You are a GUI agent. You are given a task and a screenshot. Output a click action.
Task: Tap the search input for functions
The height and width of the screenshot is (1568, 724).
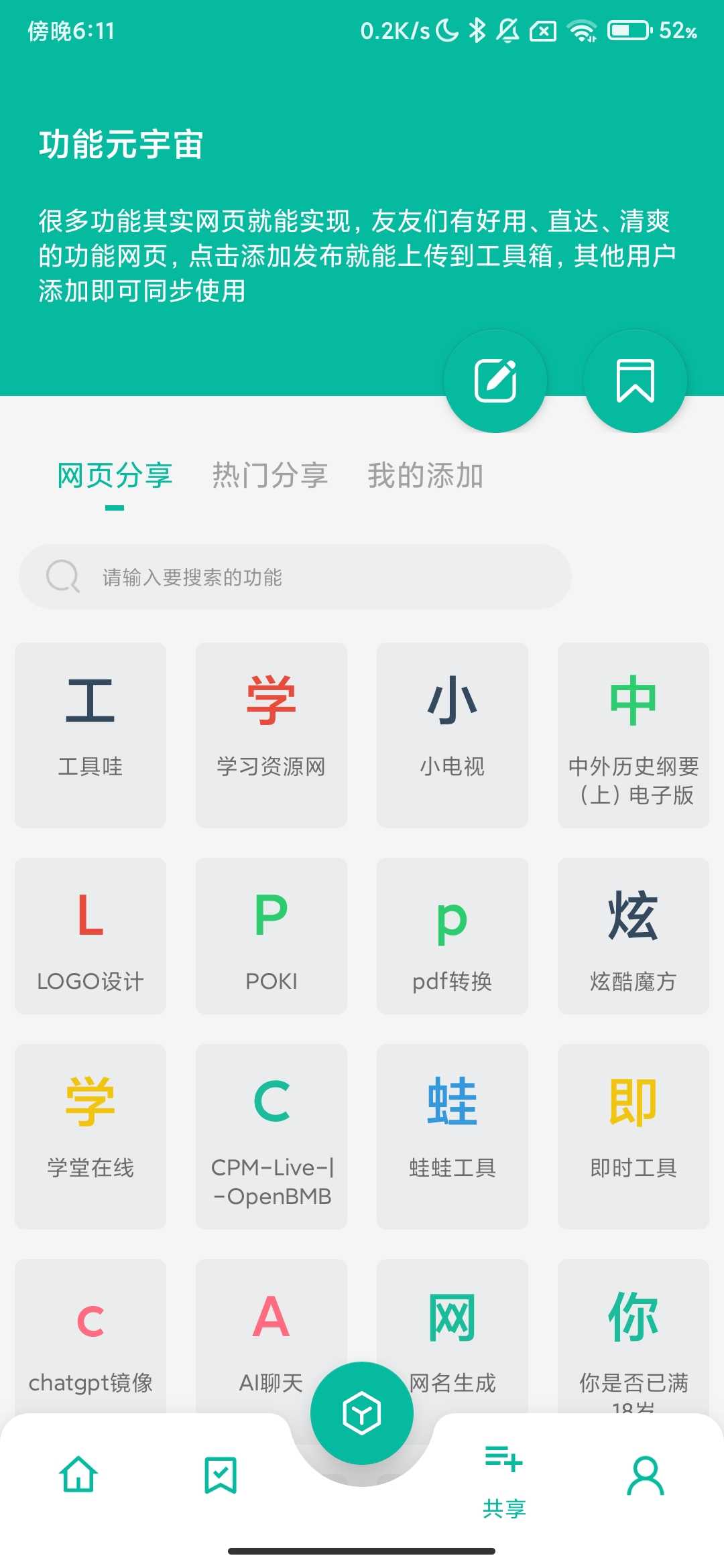pos(295,576)
